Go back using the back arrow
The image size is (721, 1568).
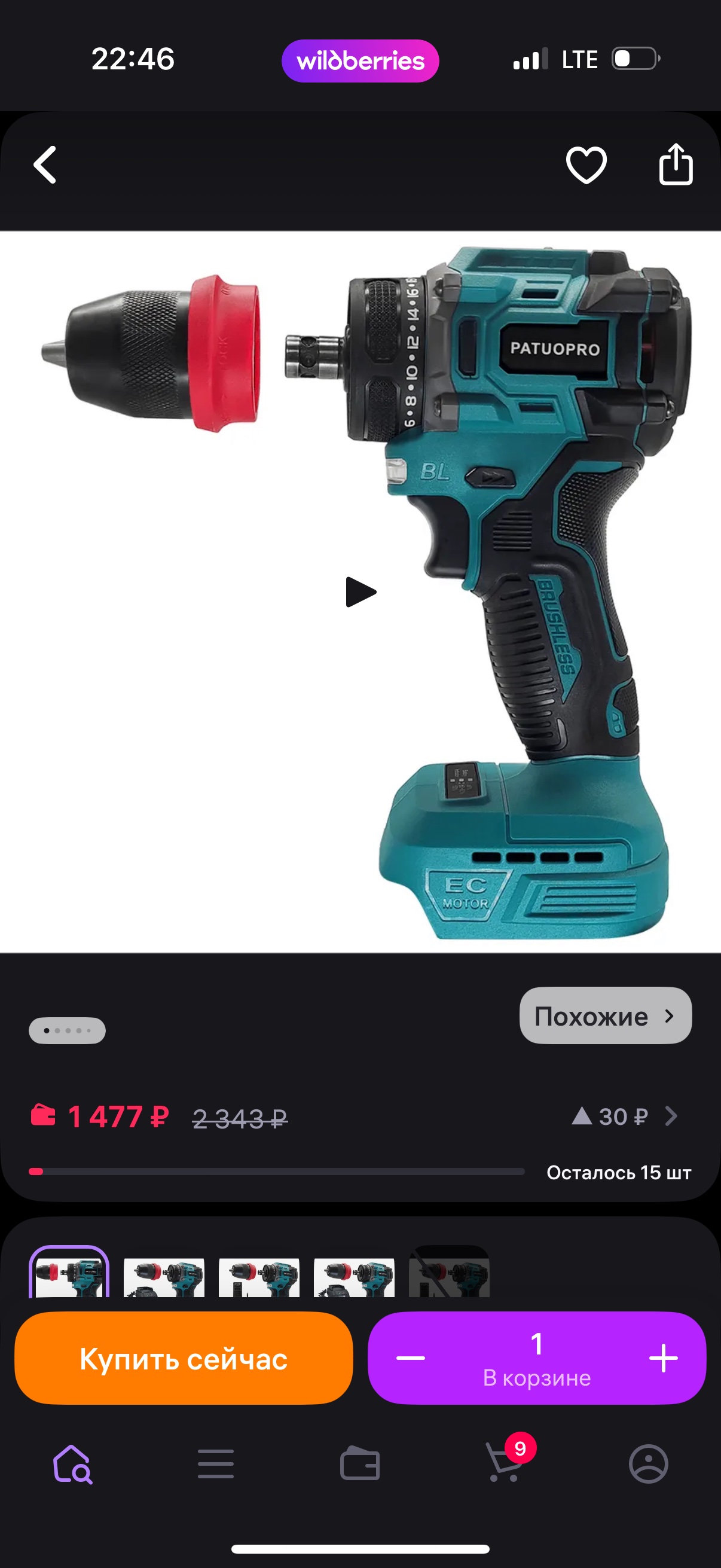click(45, 164)
